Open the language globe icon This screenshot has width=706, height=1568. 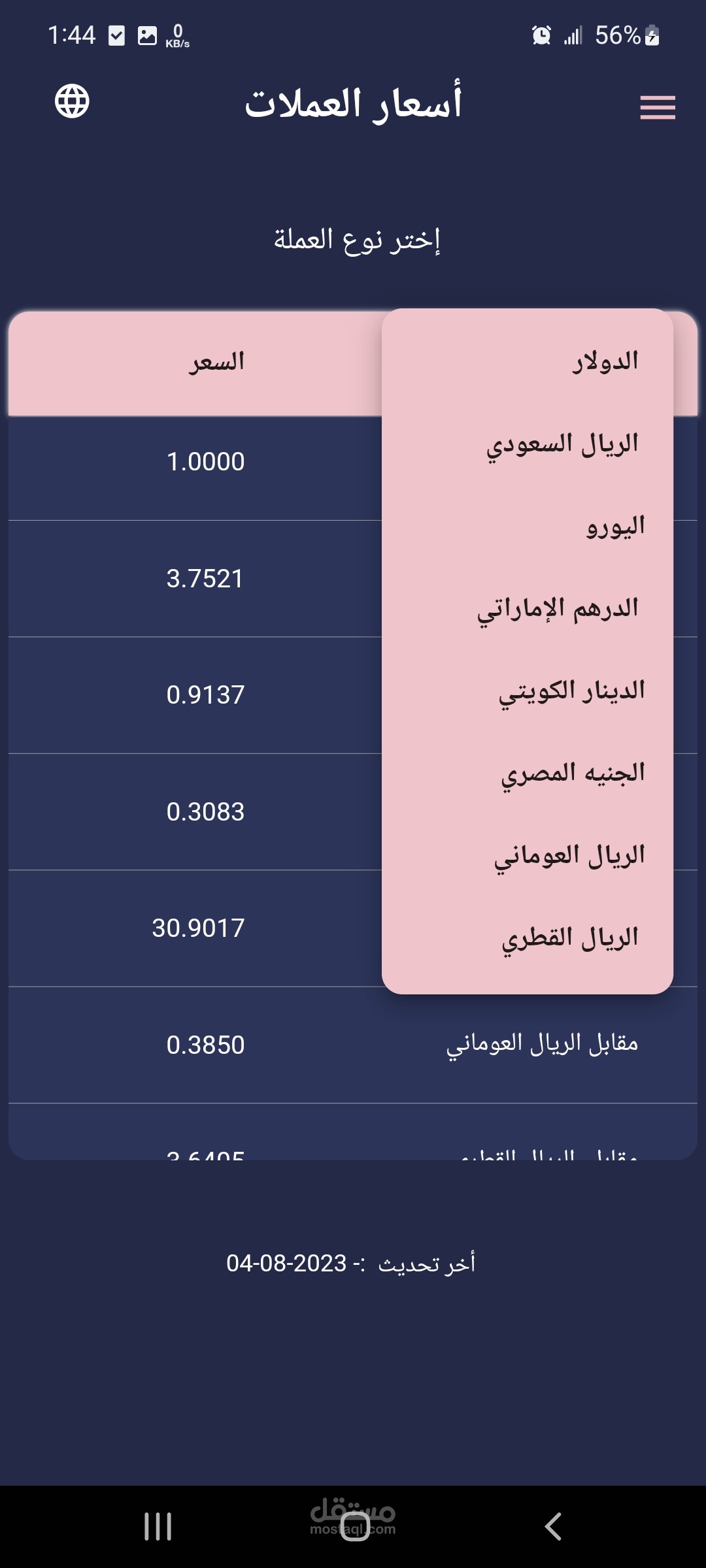pyautogui.click(x=72, y=101)
